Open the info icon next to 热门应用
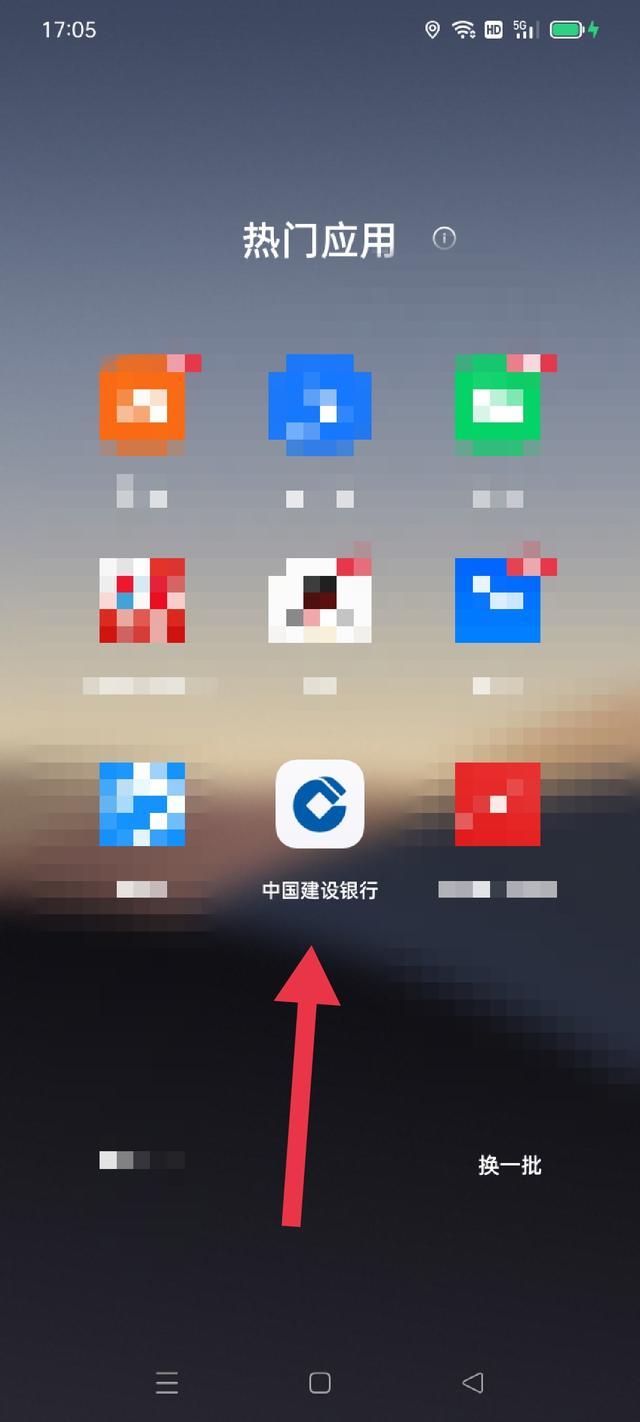Viewport: 640px width, 1422px height. [444, 238]
